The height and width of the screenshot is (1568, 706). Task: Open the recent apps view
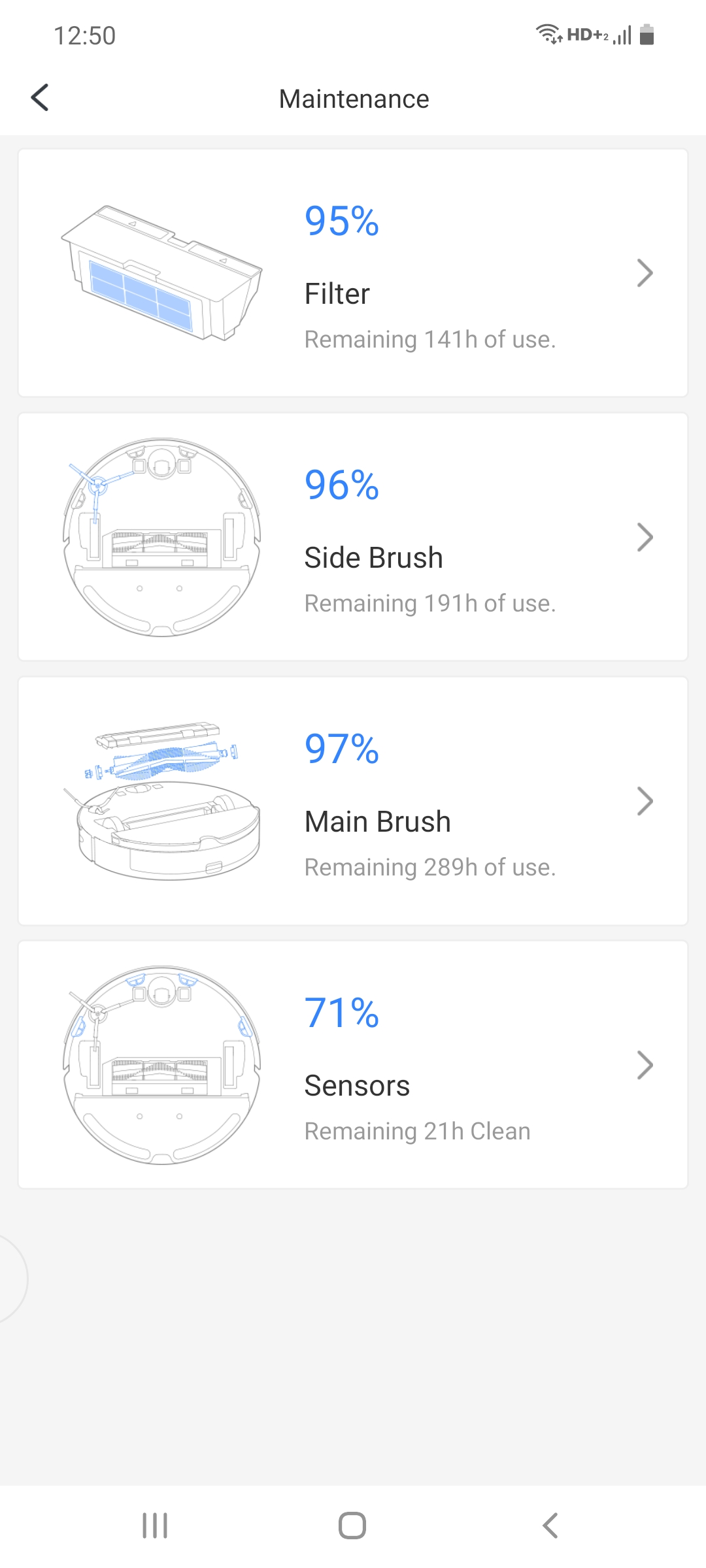(155, 1526)
